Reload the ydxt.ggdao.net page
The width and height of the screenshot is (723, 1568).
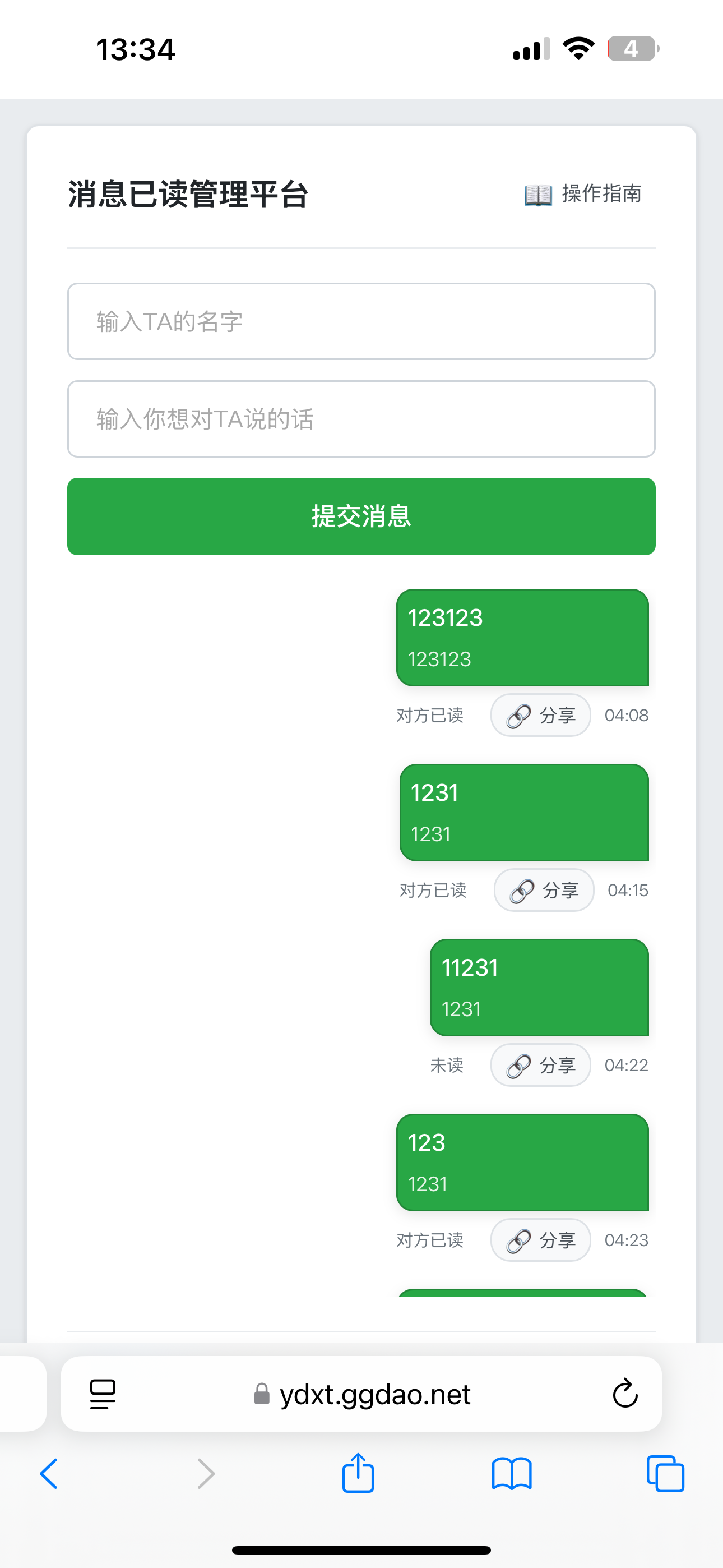(x=624, y=1394)
